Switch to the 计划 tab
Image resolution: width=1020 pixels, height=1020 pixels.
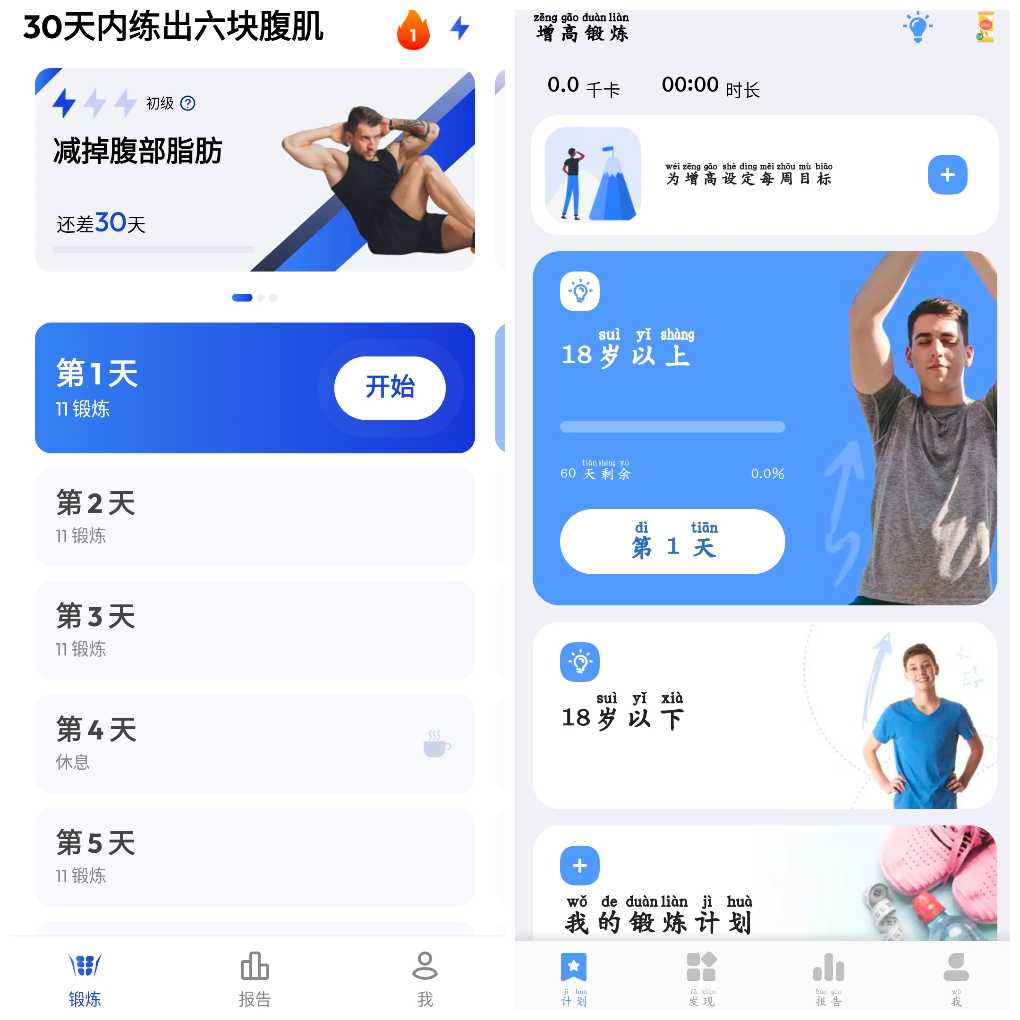[x=574, y=978]
